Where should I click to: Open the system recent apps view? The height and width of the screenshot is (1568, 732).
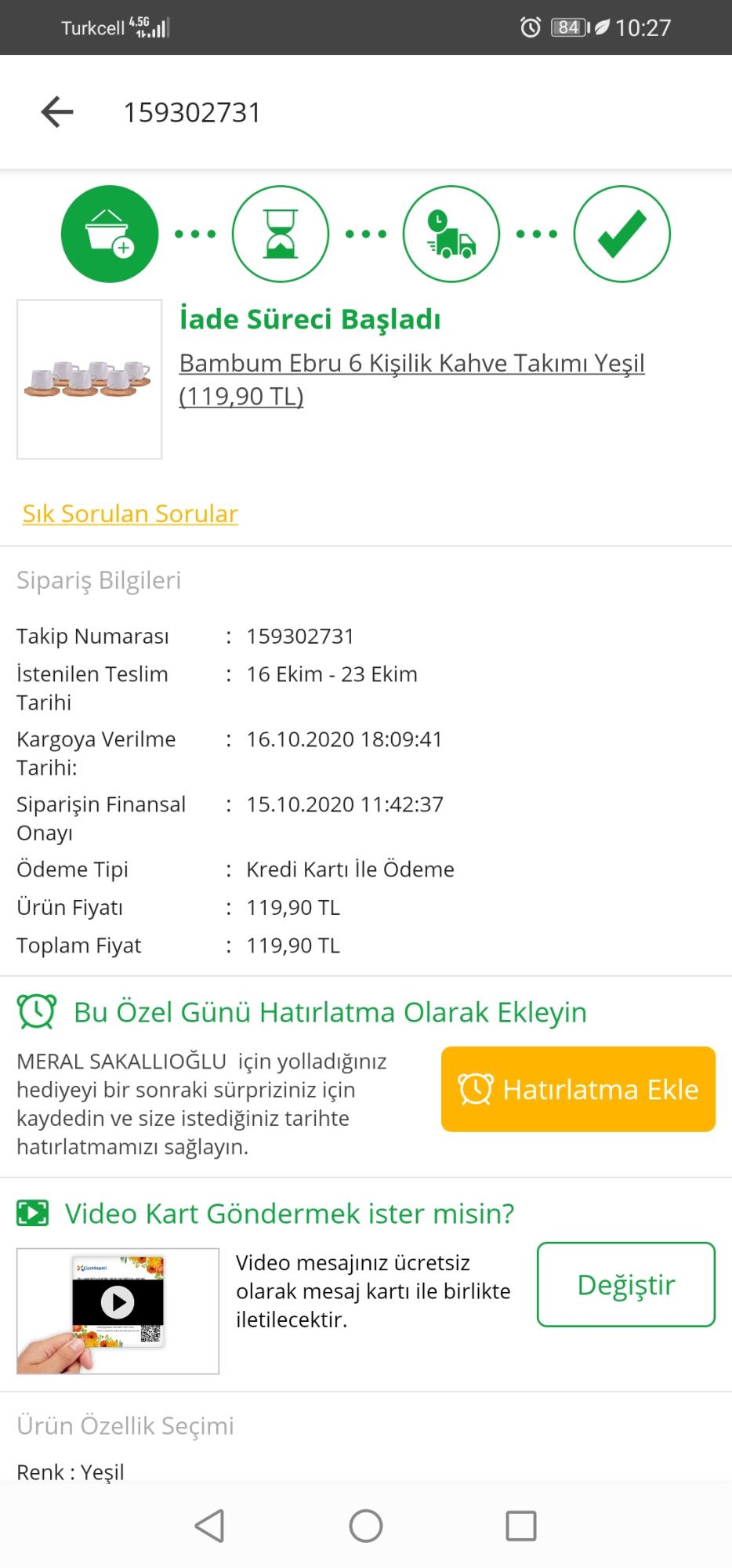[x=521, y=1526]
